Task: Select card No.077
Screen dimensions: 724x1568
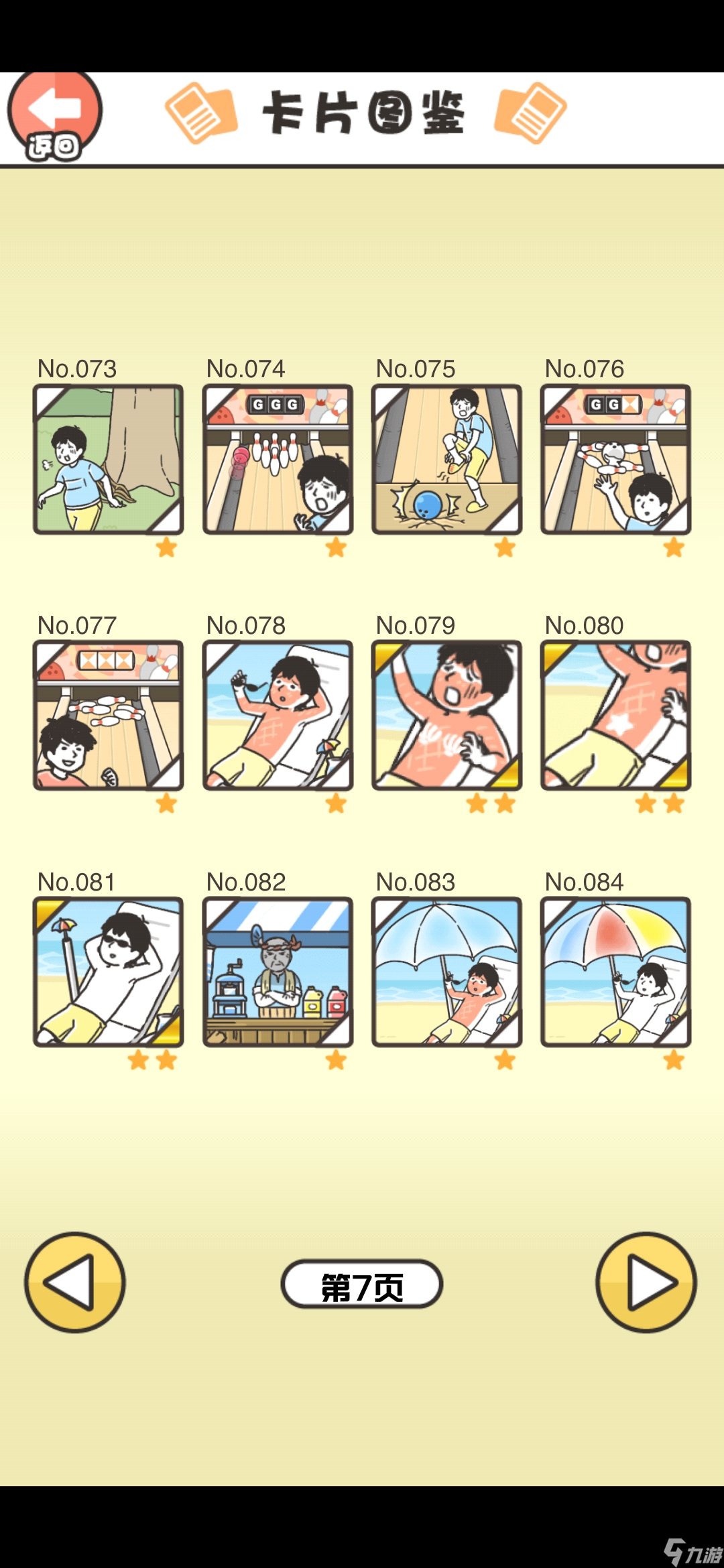Action: tap(109, 716)
